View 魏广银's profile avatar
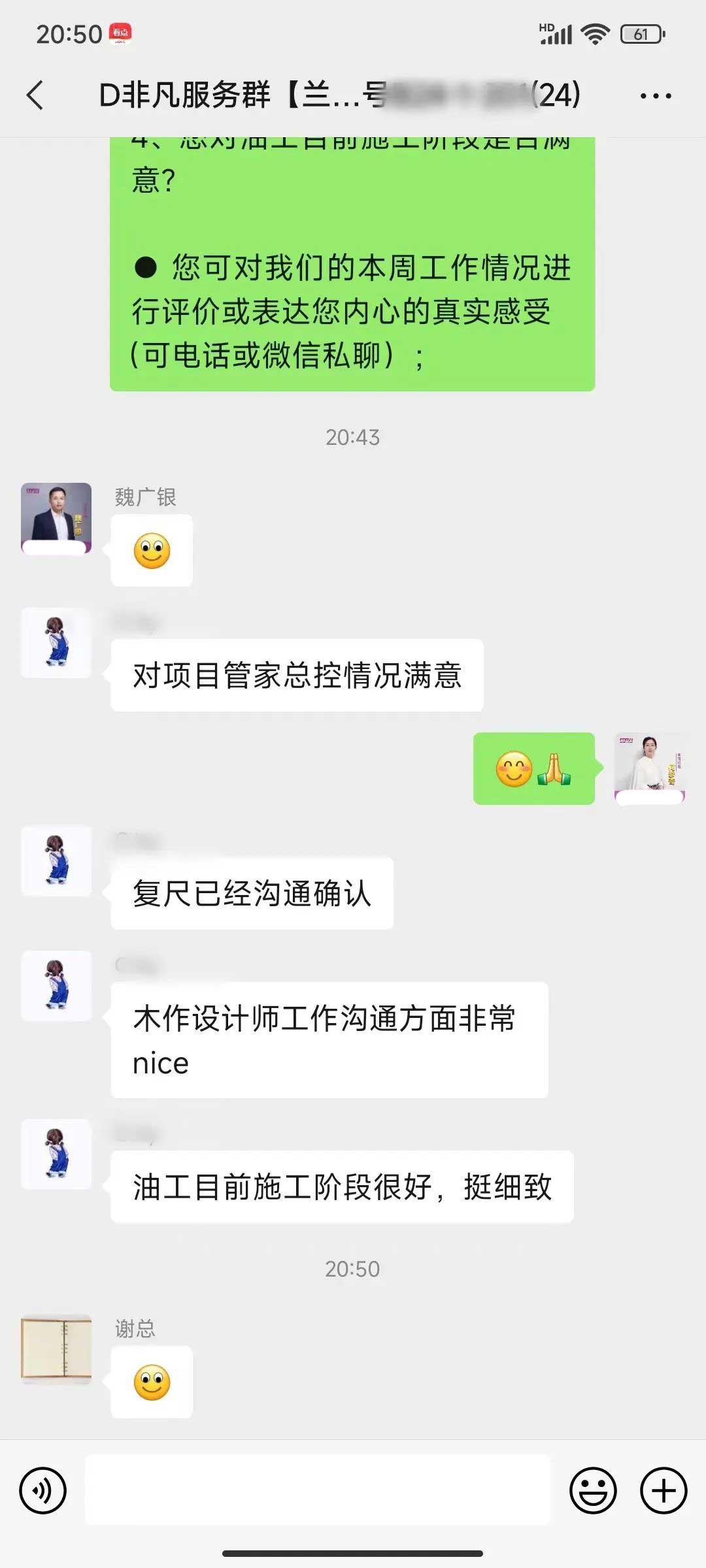 [x=56, y=518]
